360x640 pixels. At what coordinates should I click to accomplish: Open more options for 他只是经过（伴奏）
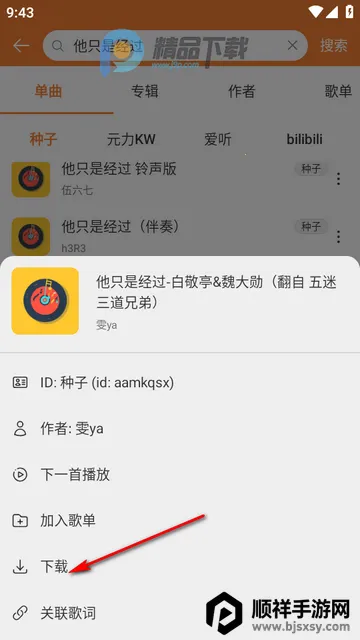click(338, 236)
